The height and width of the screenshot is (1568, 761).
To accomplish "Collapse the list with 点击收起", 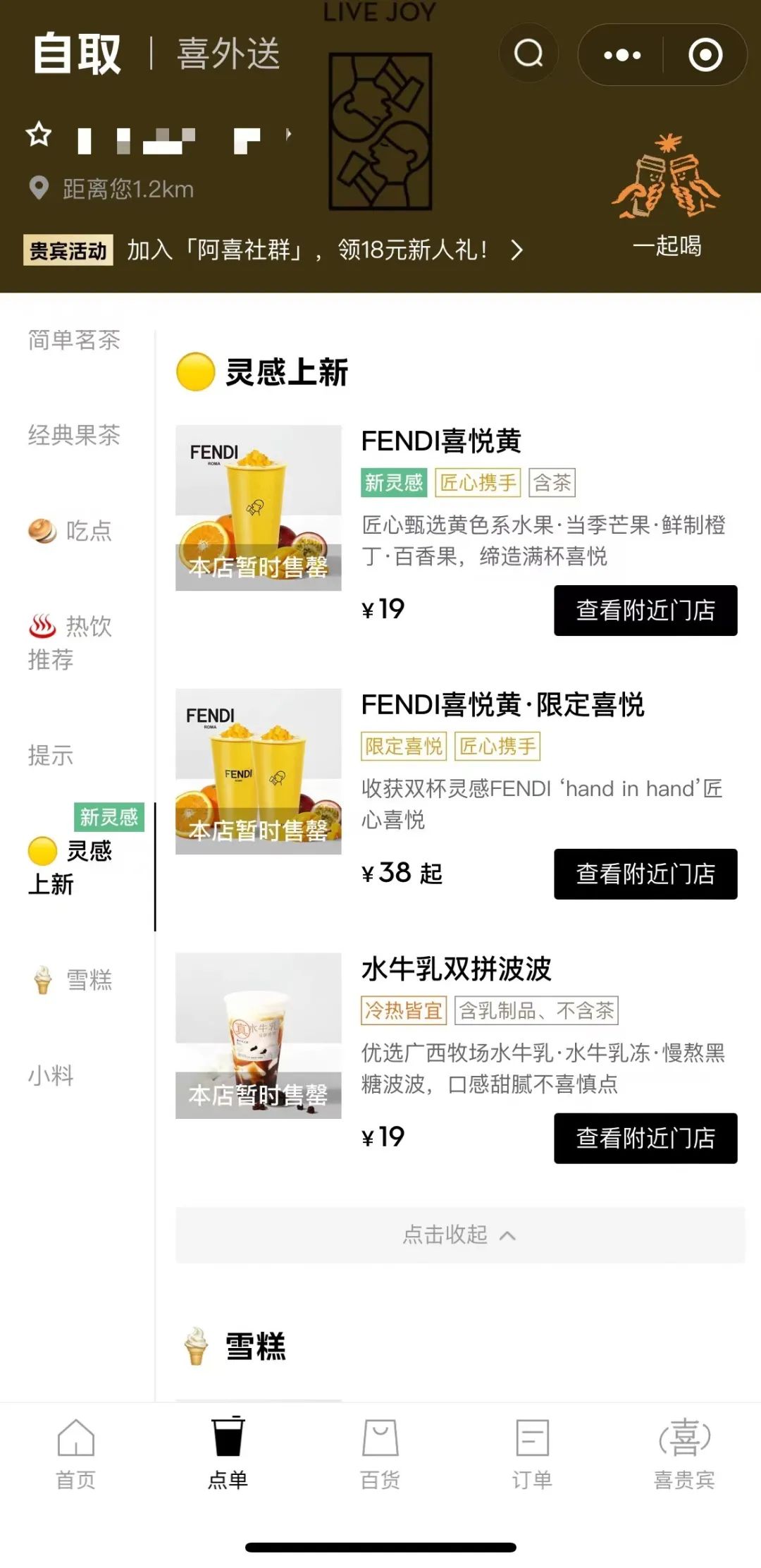I will (x=459, y=1235).
